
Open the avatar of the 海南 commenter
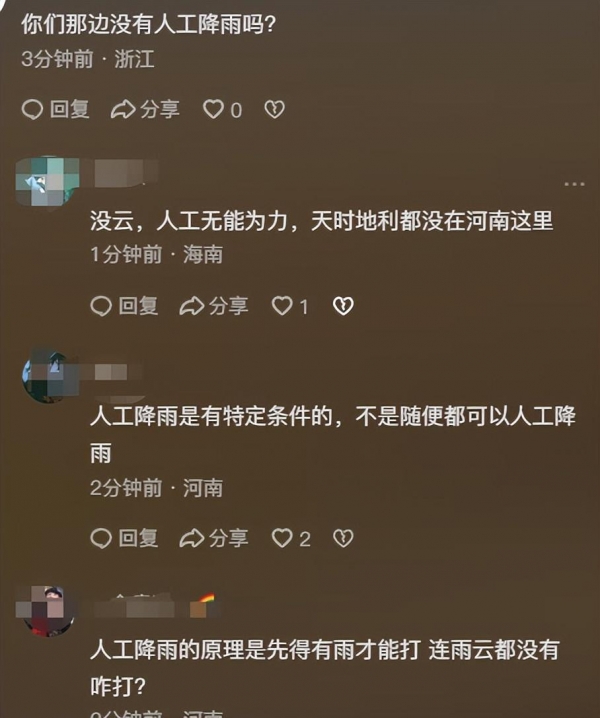coord(47,183)
